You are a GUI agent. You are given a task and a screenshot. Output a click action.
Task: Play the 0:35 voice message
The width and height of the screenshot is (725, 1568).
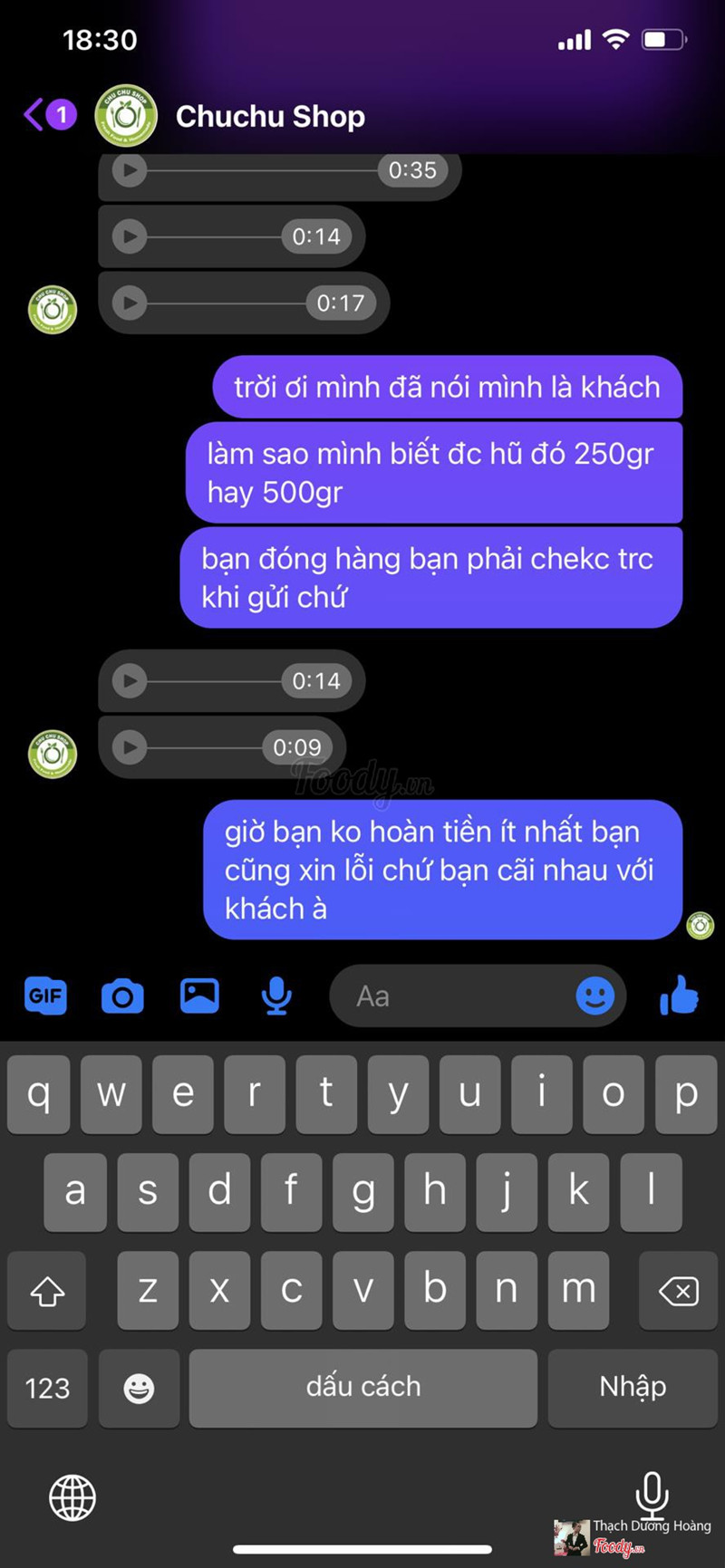(130, 170)
